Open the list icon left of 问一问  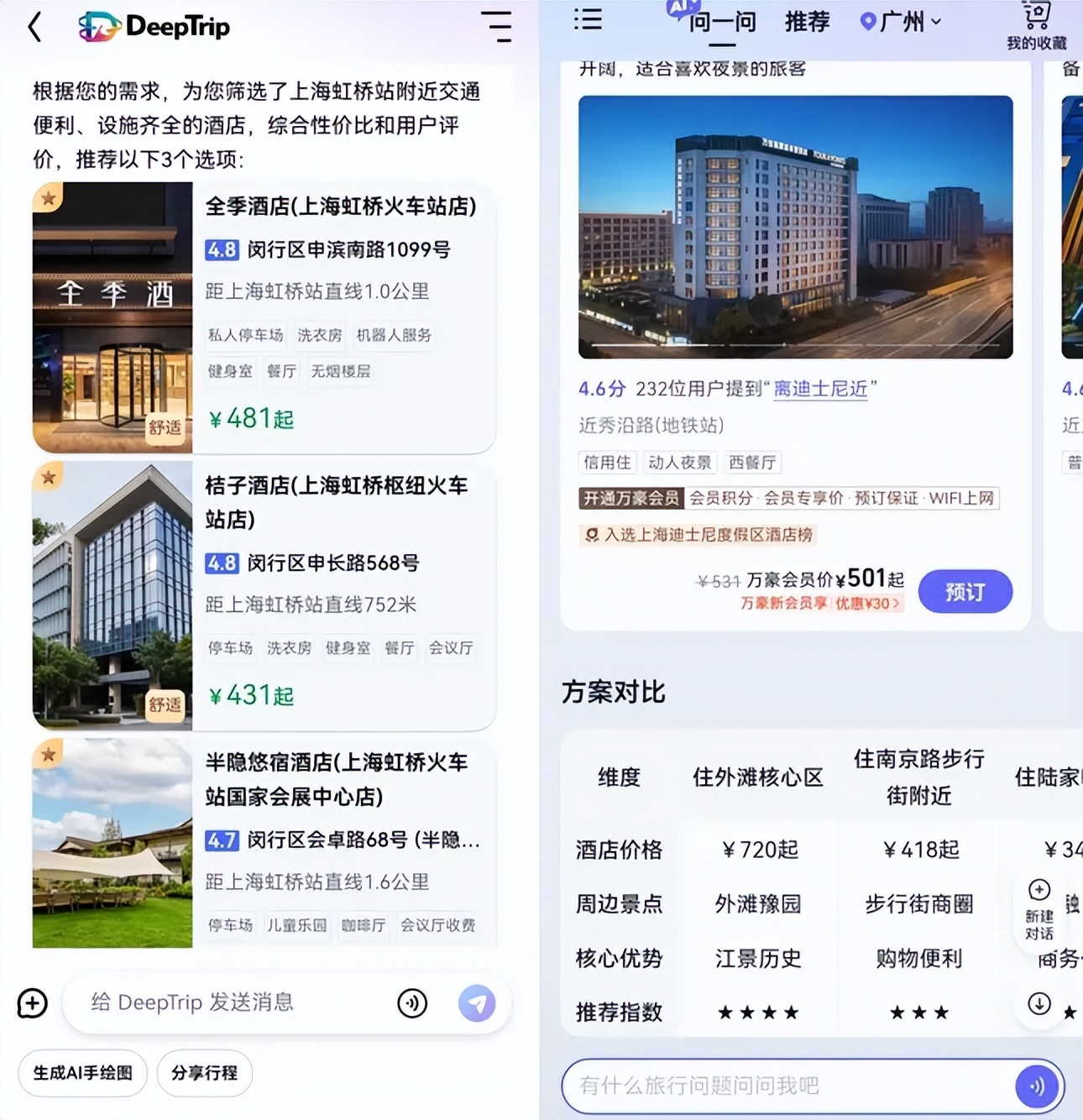coord(588,20)
